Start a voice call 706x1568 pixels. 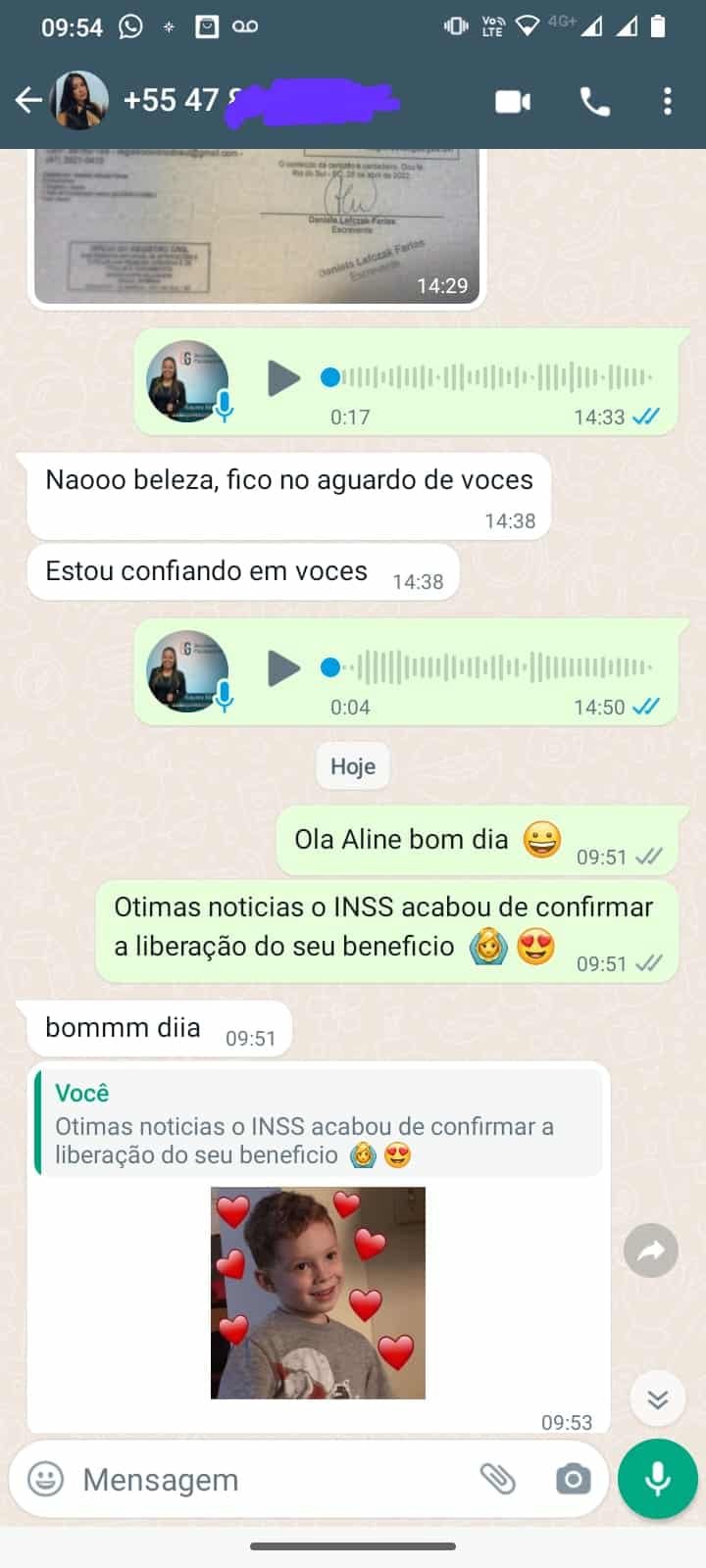tap(594, 101)
